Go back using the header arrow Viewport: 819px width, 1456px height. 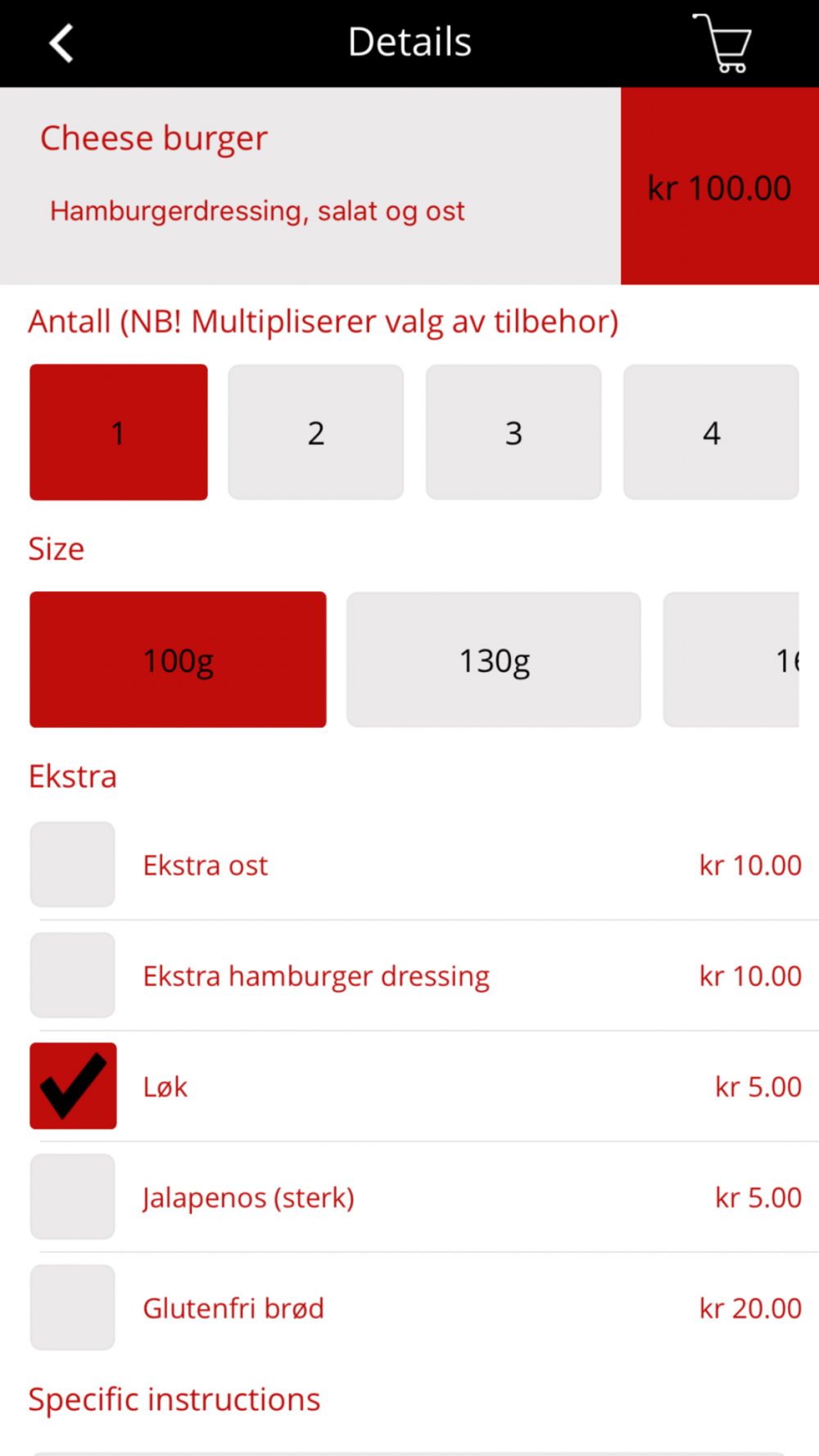point(61,43)
